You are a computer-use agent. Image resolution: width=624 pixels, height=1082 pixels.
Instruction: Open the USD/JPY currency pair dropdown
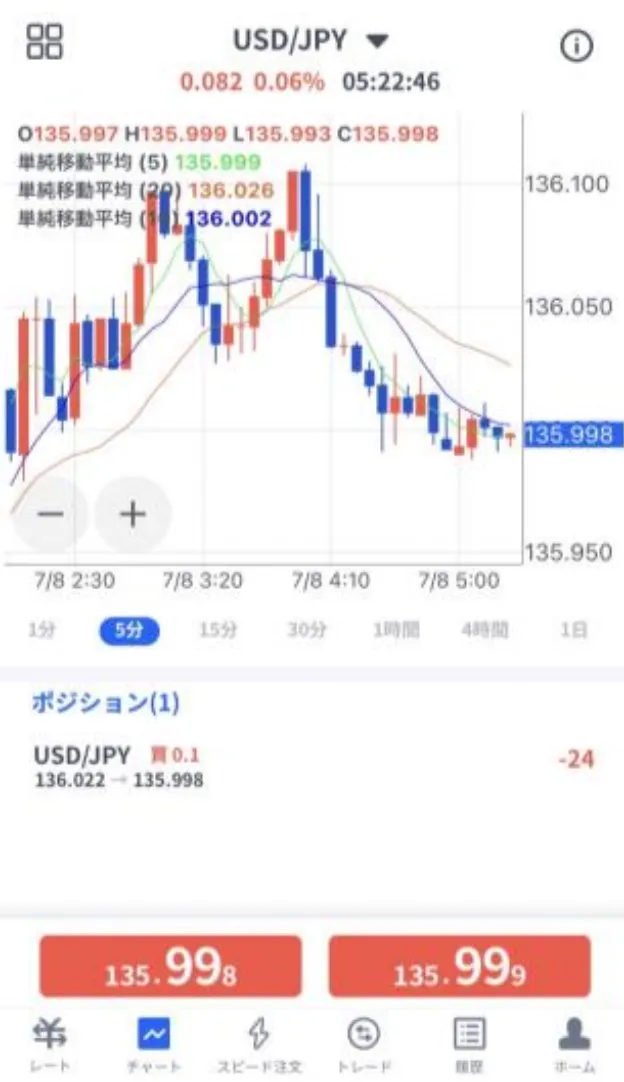[x=309, y=41]
